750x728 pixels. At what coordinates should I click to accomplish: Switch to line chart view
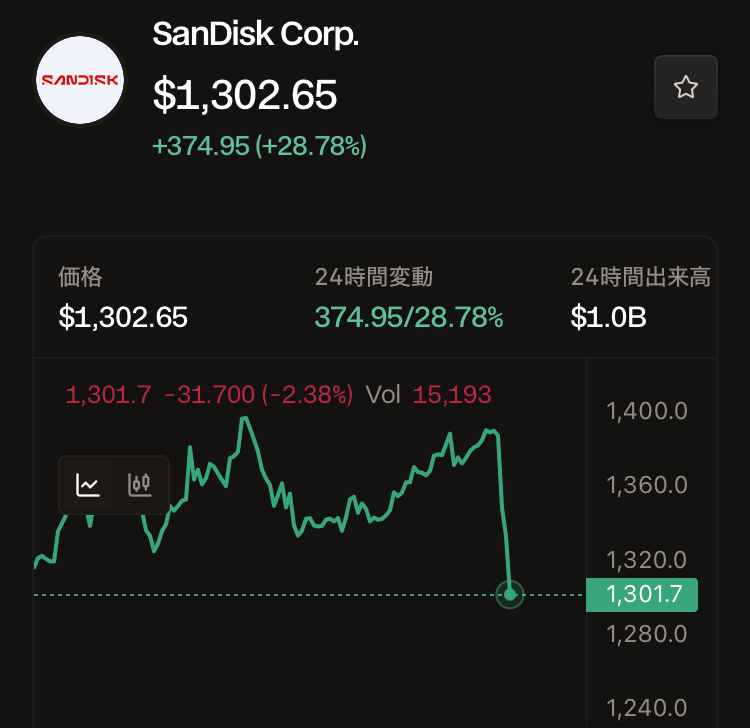88,485
